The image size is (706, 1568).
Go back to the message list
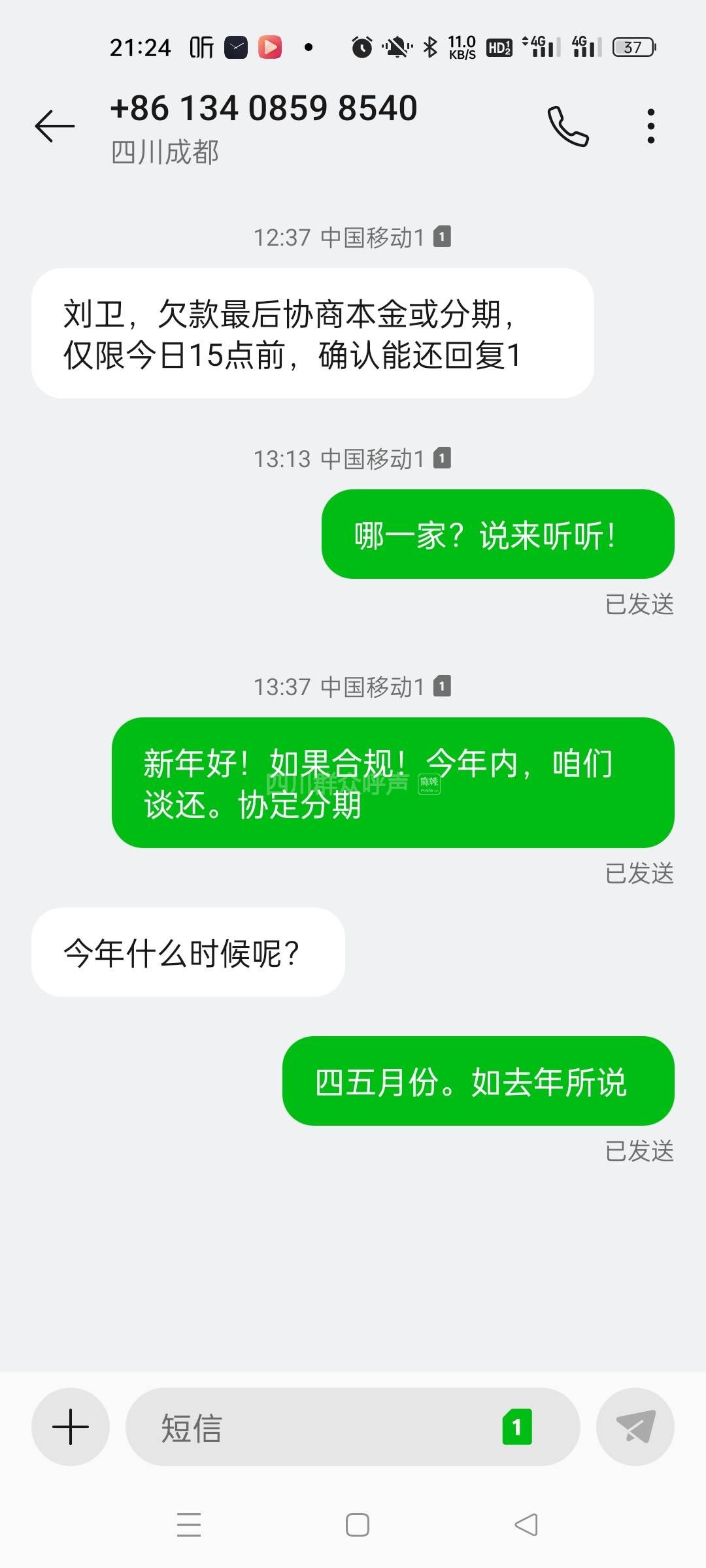click(55, 125)
